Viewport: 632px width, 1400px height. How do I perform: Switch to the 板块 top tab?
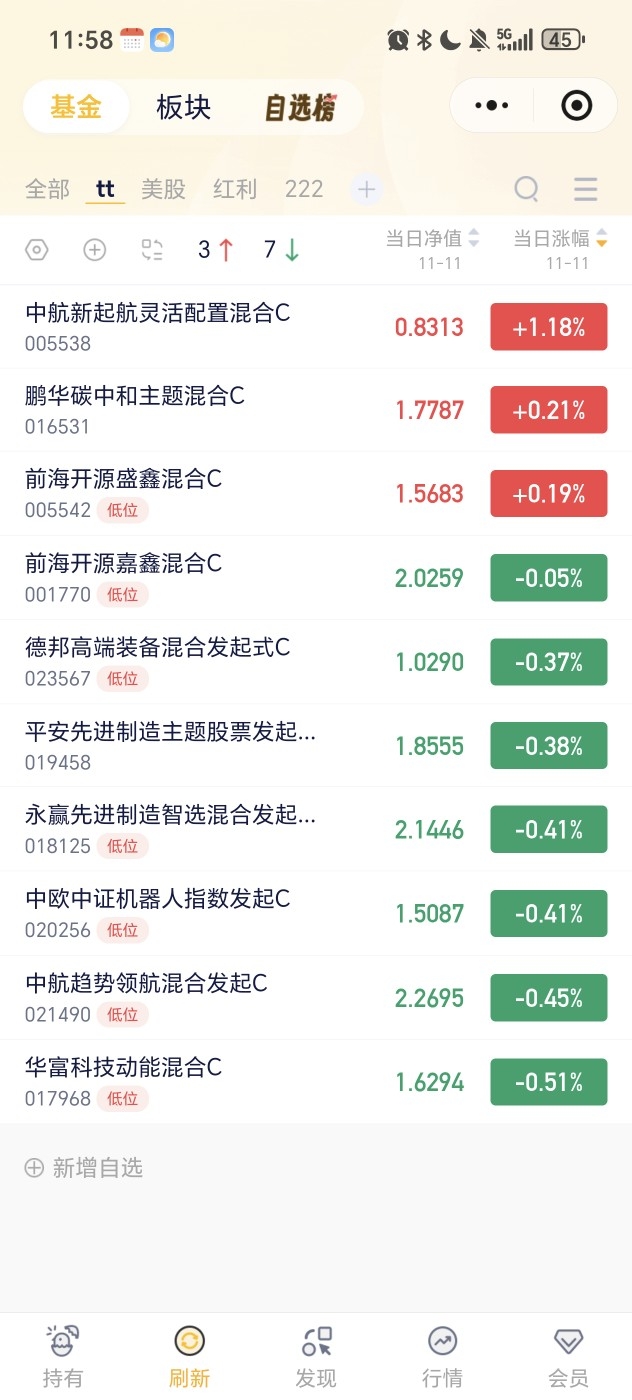click(x=184, y=107)
